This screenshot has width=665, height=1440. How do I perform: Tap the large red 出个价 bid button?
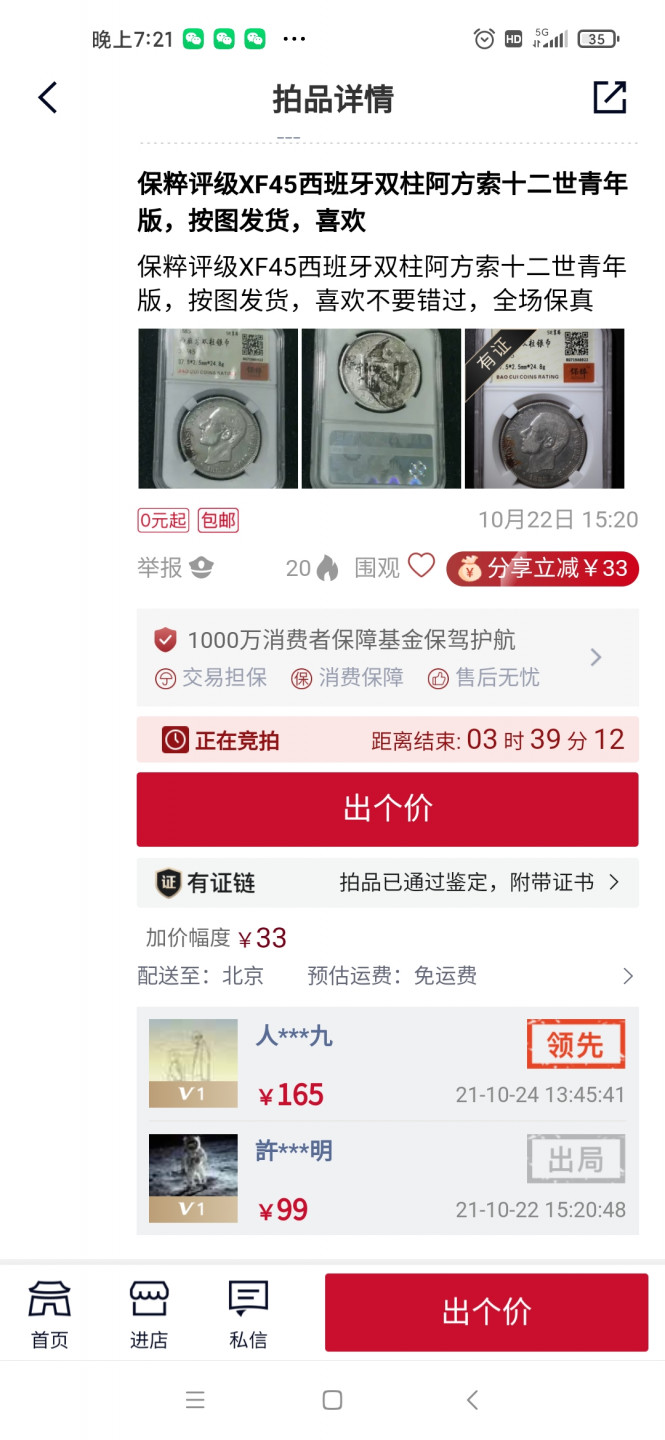(x=387, y=808)
